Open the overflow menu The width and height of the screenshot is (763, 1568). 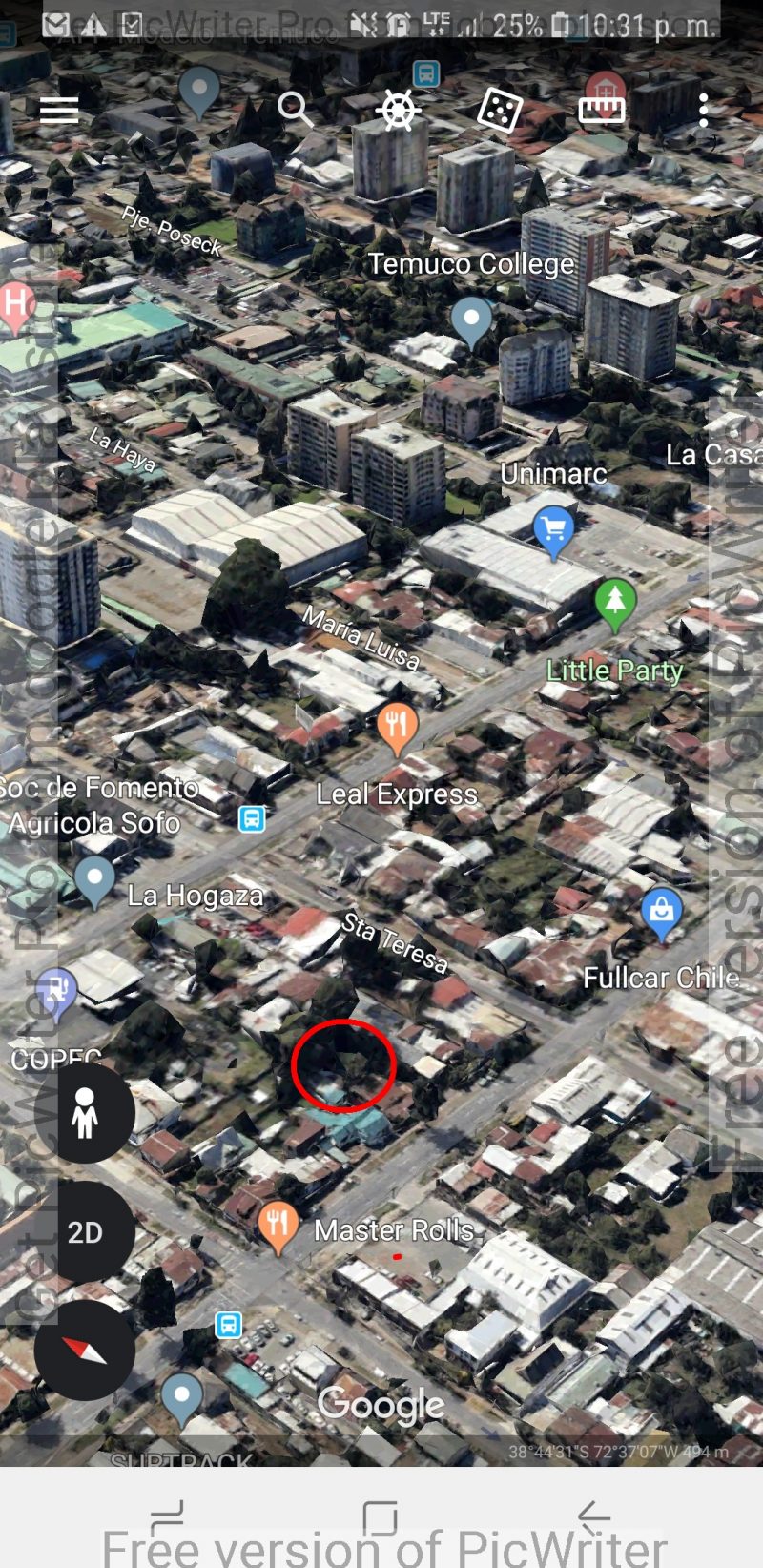704,111
